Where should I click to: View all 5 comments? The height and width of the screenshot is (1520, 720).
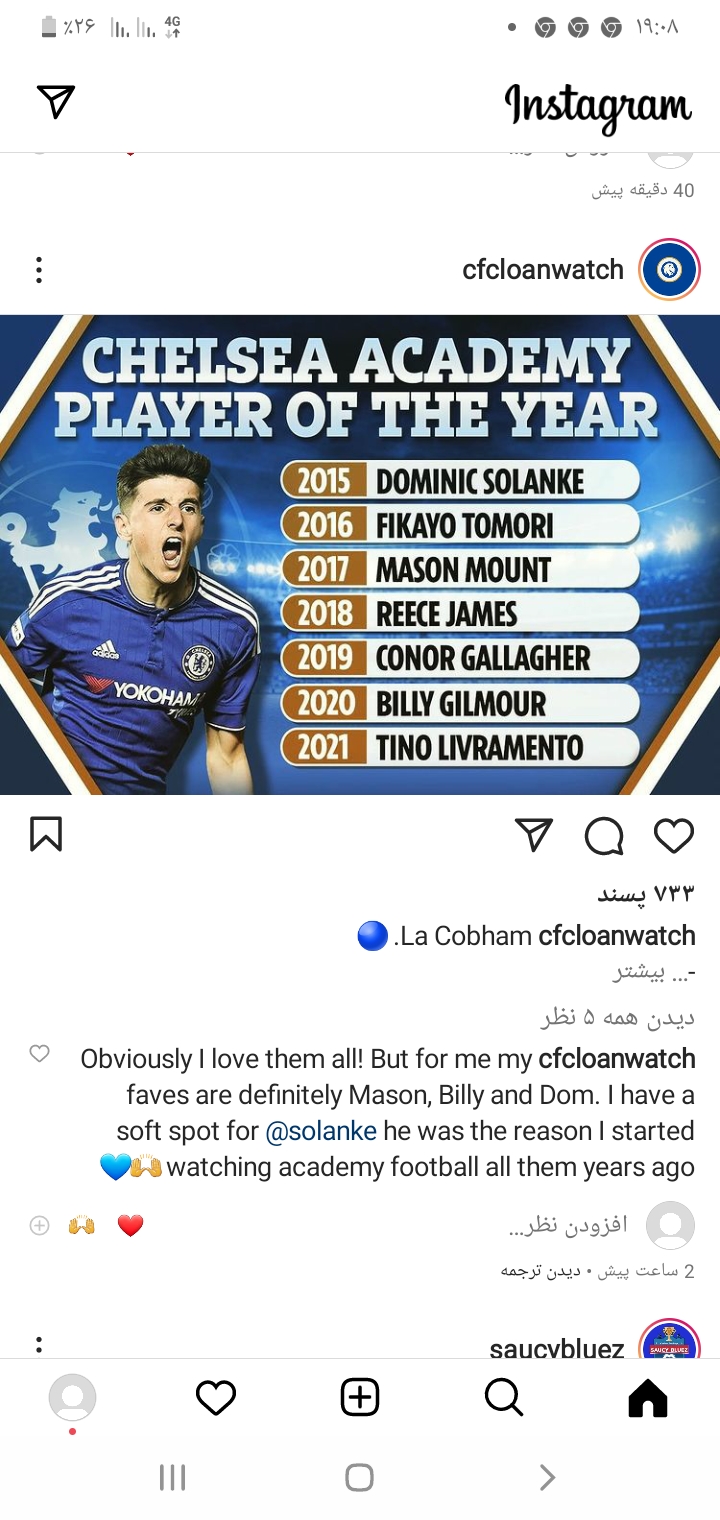pos(618,1018)
